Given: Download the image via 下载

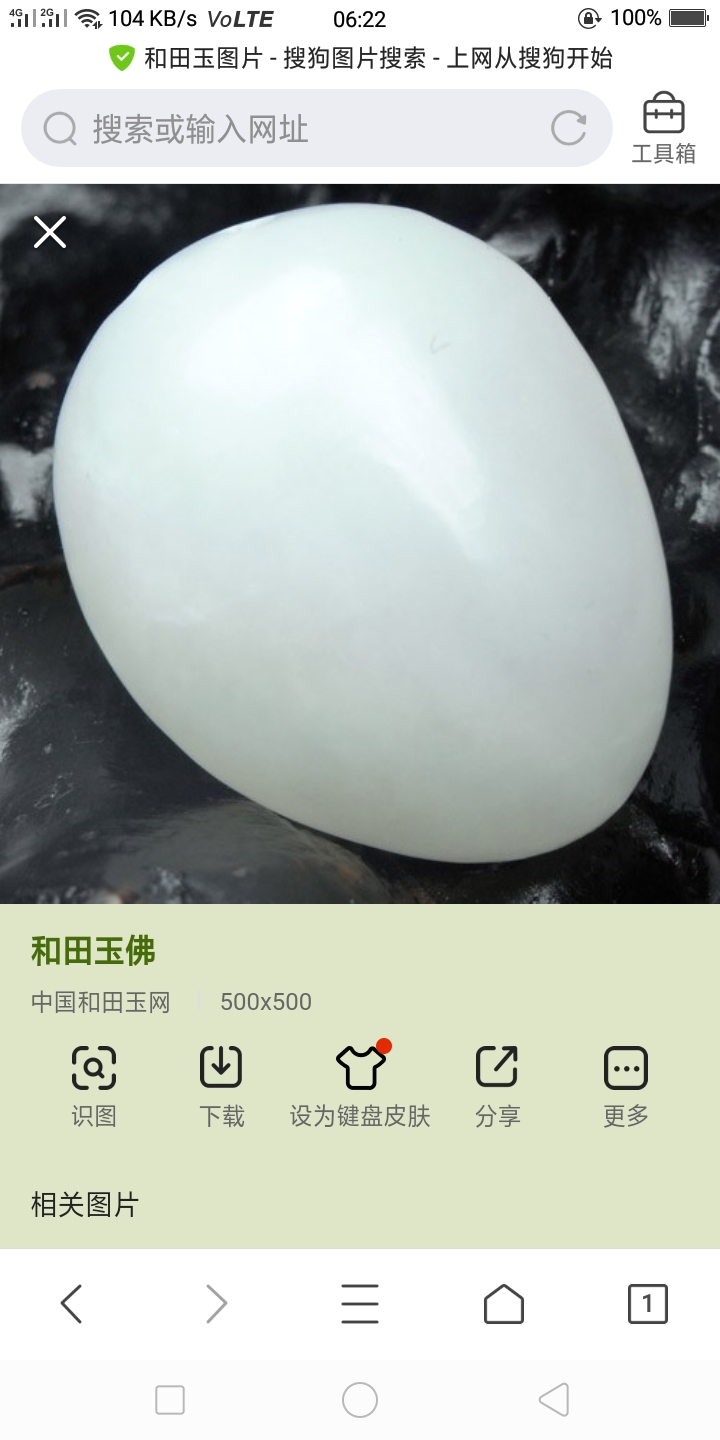Looking at the screenshot, I should [x=222, y=1087].
